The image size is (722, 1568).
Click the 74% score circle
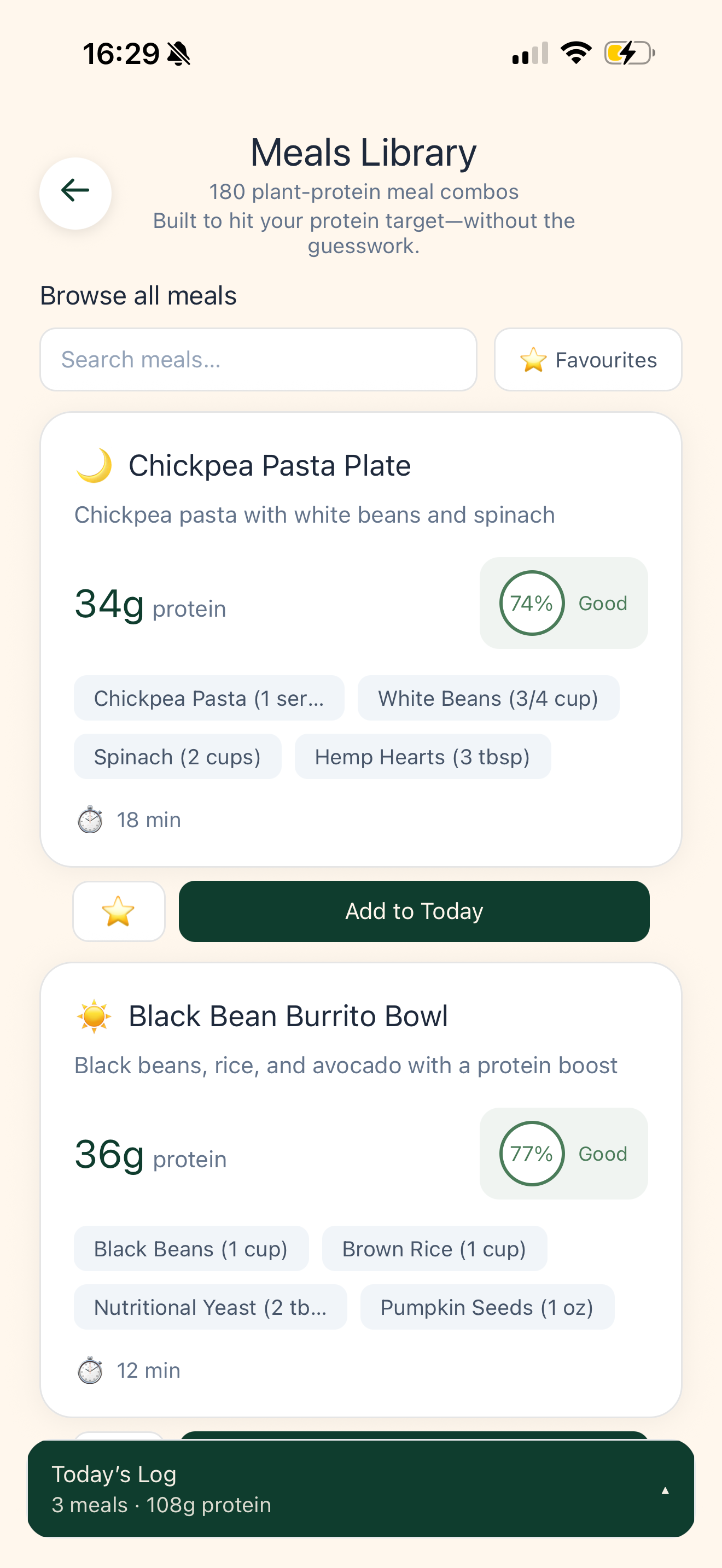(x=531, y=603)
